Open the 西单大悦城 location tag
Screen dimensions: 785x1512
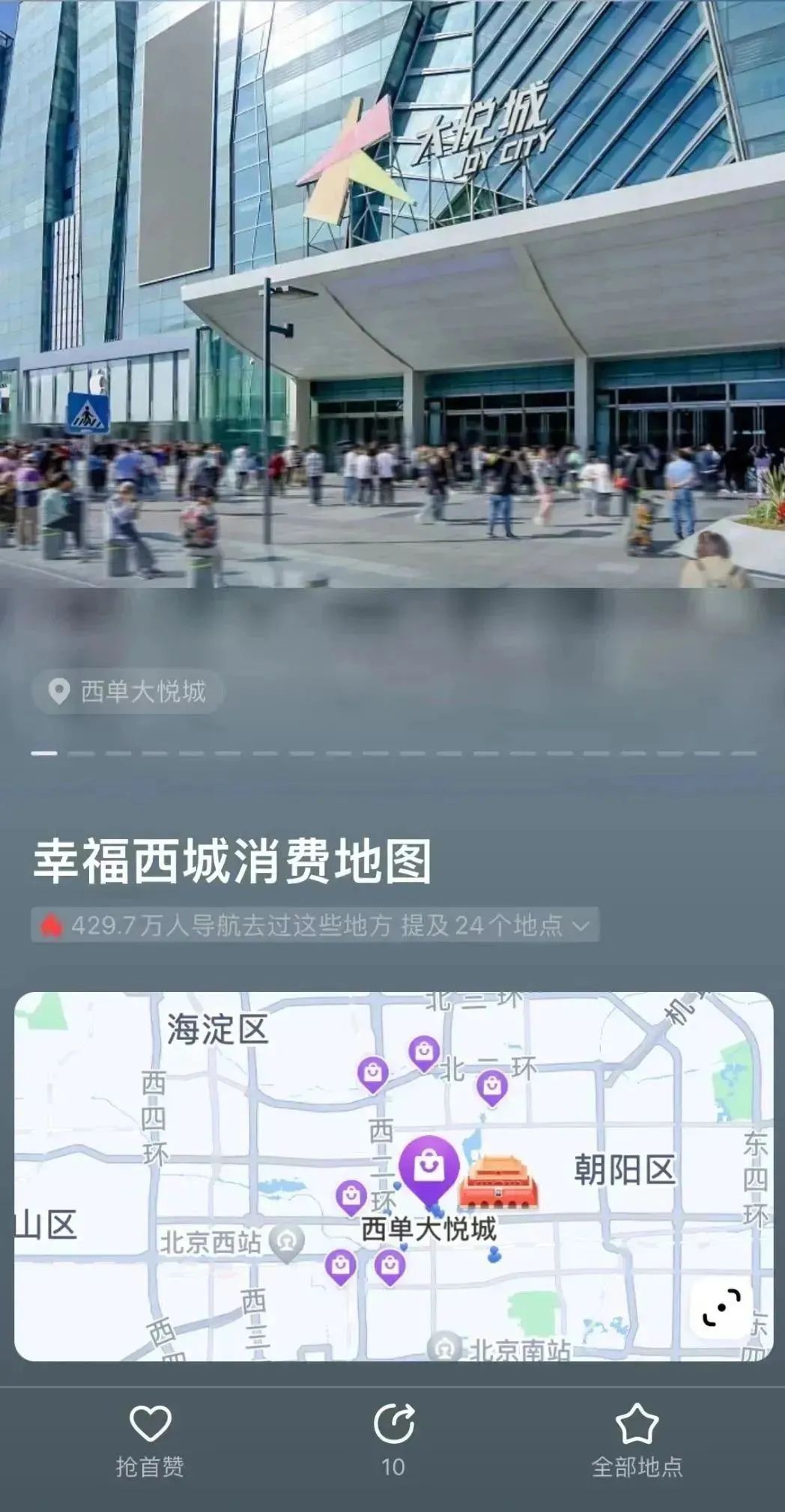[x=128, y=691]
